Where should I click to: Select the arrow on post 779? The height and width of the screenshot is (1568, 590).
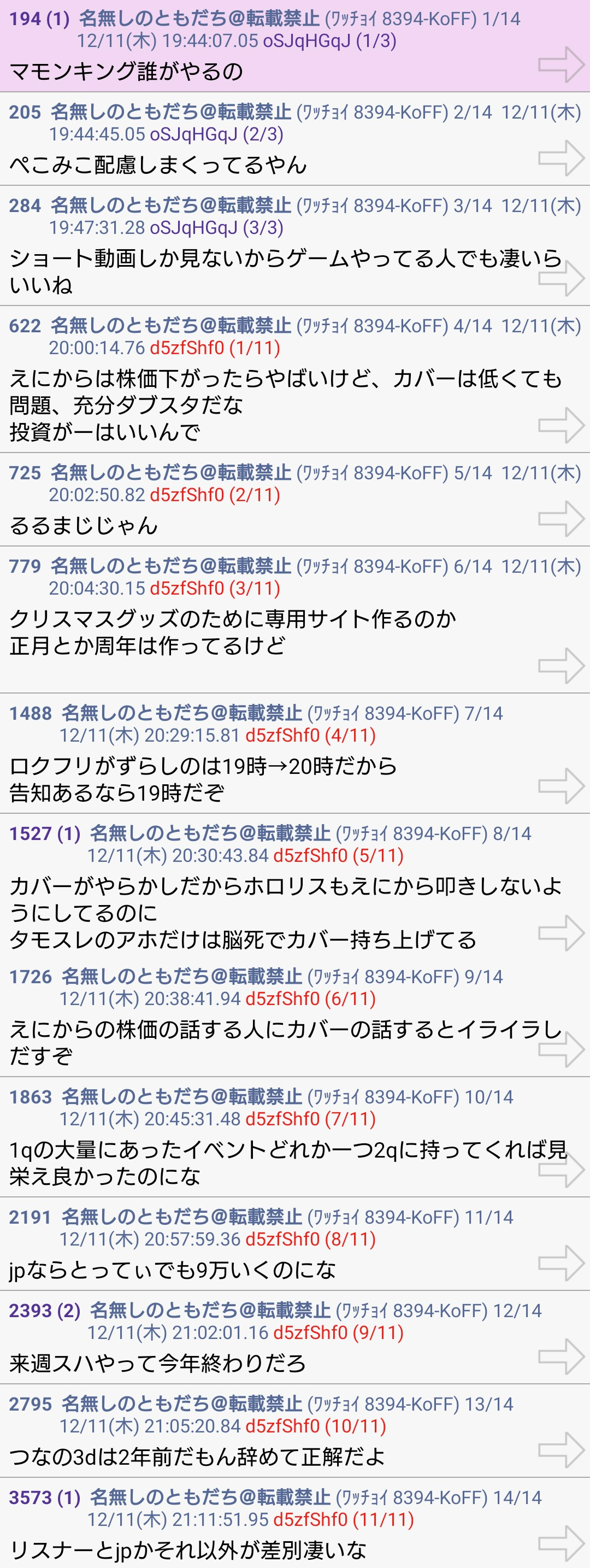(561, 665)
